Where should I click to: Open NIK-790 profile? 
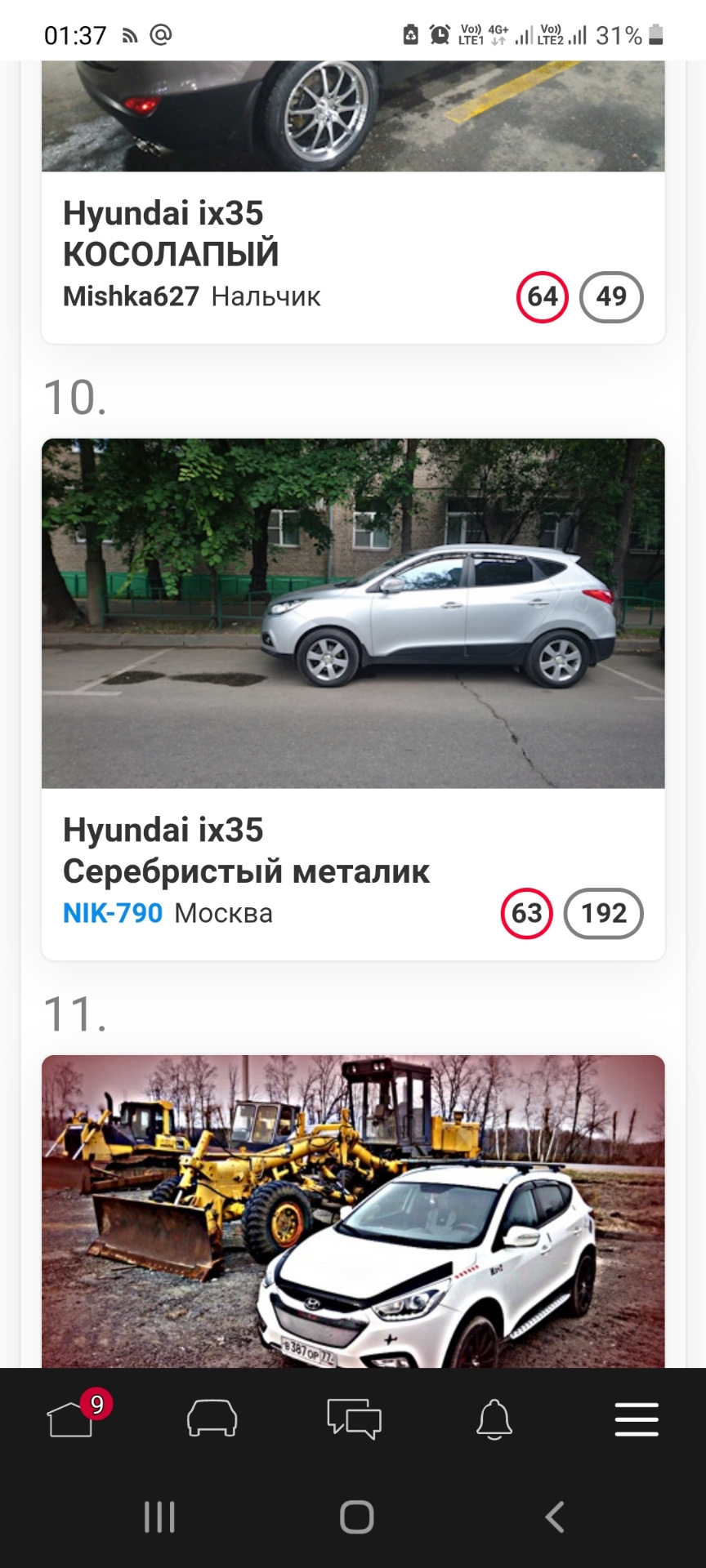click(112, 913)
